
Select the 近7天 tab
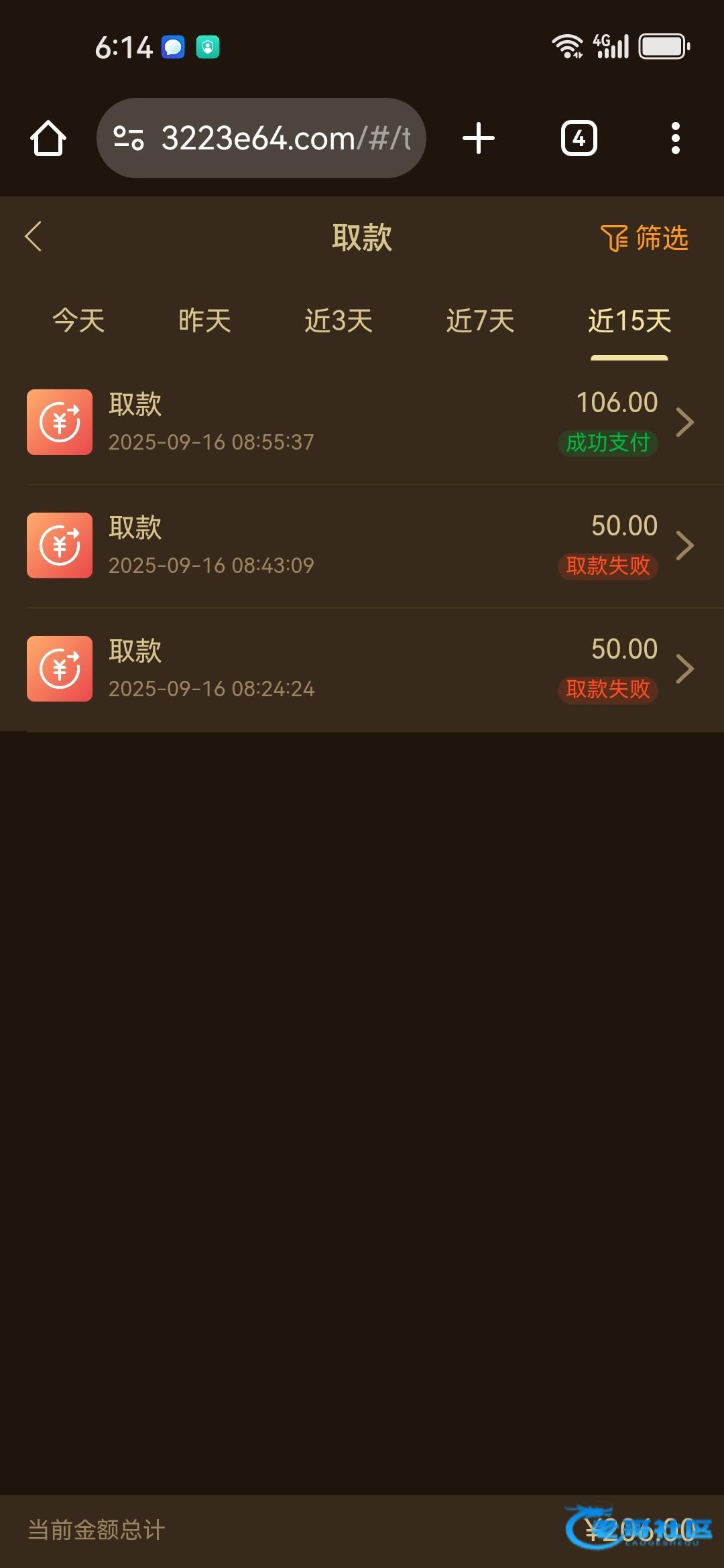(x=480, y=320)
